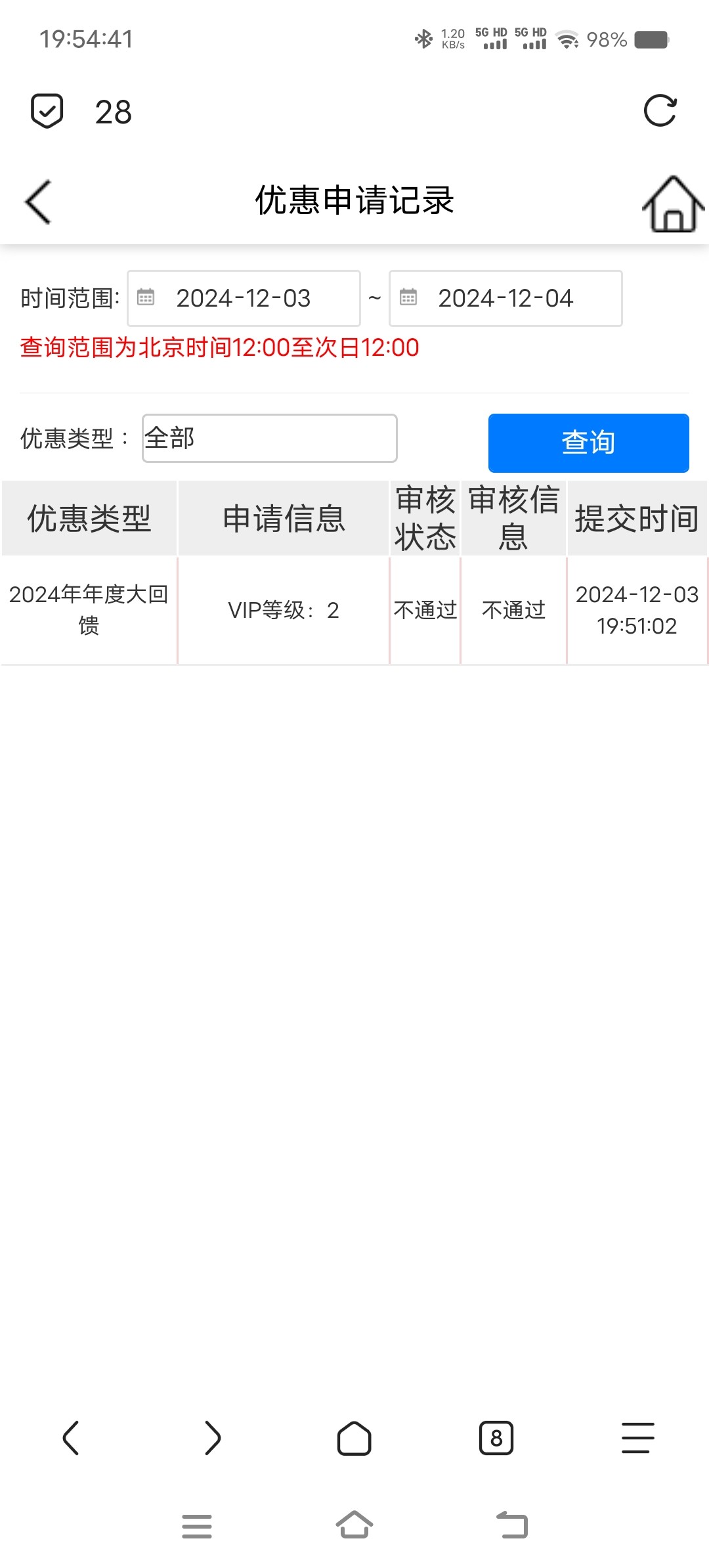Go back from 优惠申请记录 page
The height and width of the screenshot is (1568, 709).
coord(38,202)
